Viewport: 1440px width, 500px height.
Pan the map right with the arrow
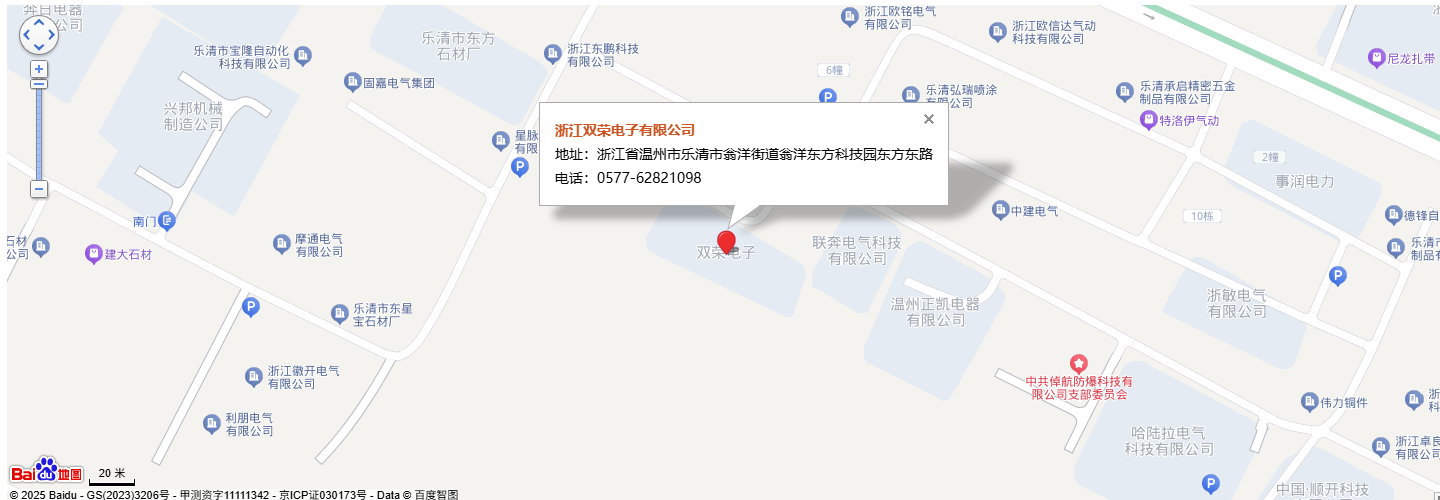[52, 34]
